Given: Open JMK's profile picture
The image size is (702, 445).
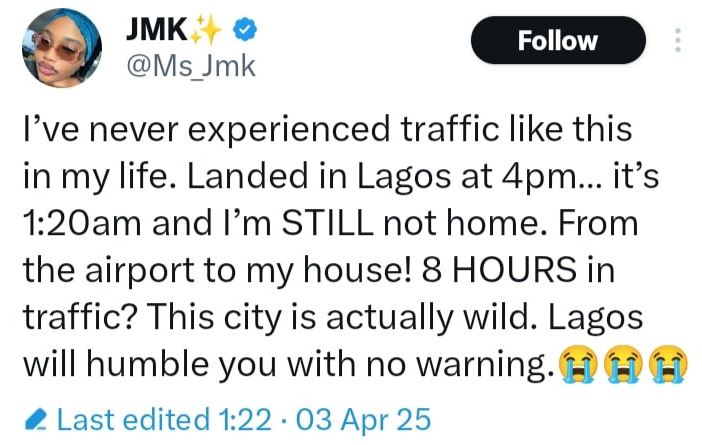Looking at the screenshot, I should tap(62, 48).
